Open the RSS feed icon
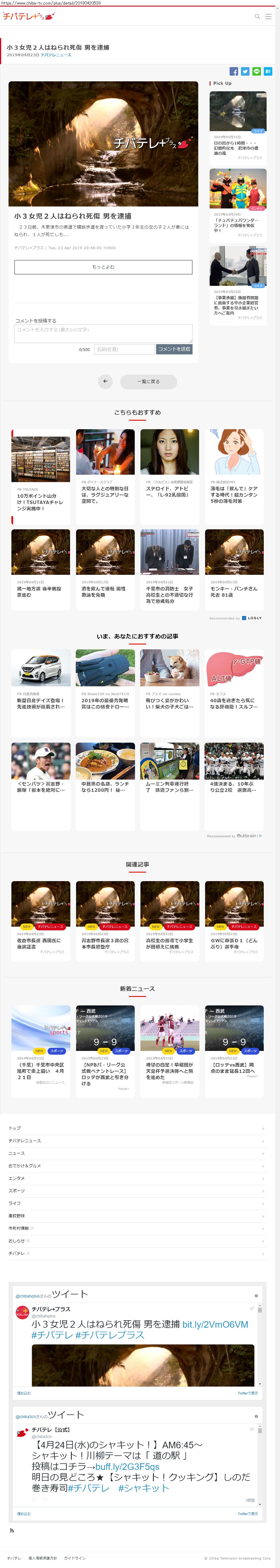The image size is (280, 1568). pos(12,1530)
